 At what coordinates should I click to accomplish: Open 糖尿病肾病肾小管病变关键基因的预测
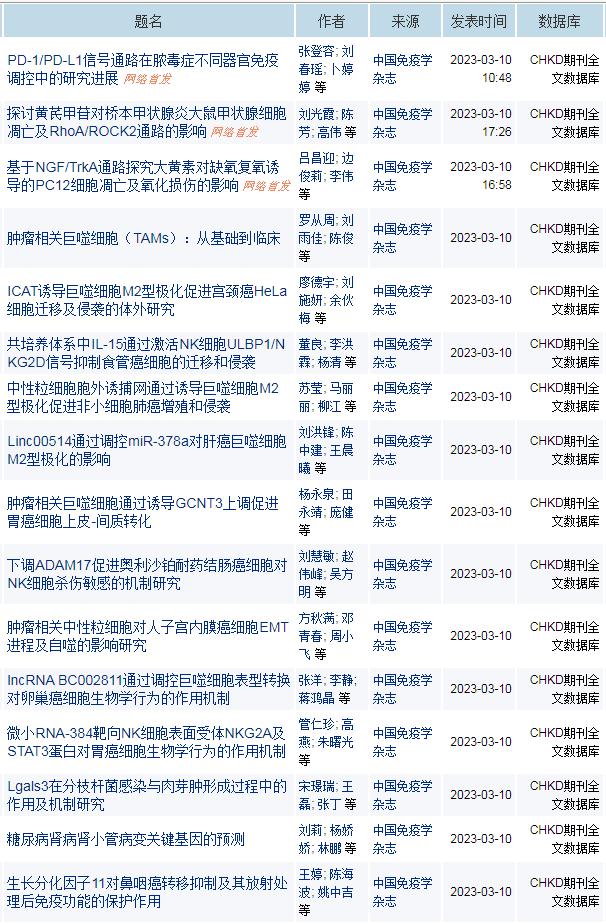coord(126,838)
